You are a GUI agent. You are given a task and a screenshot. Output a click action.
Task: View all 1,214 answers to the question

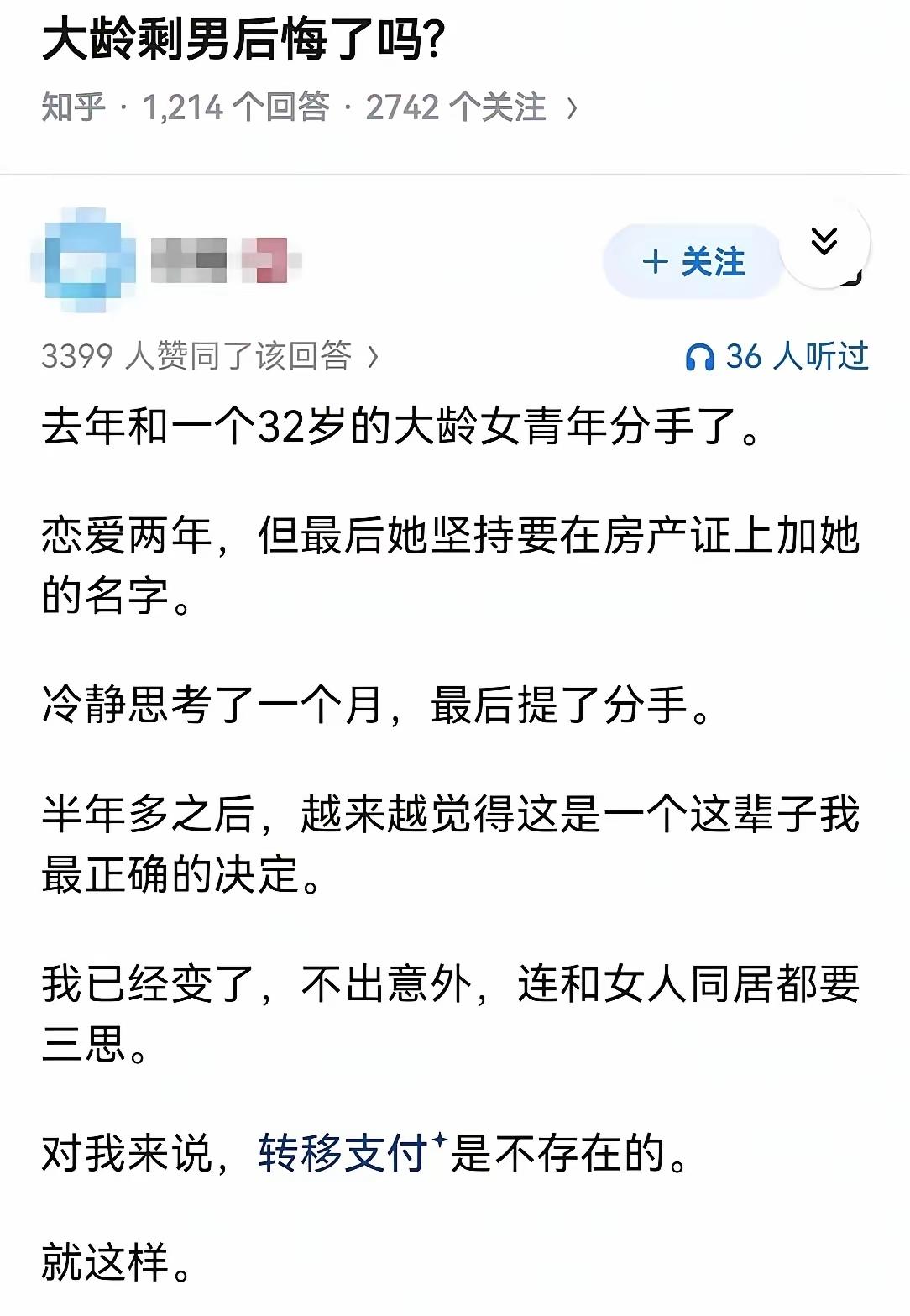[x=233, y=105]
